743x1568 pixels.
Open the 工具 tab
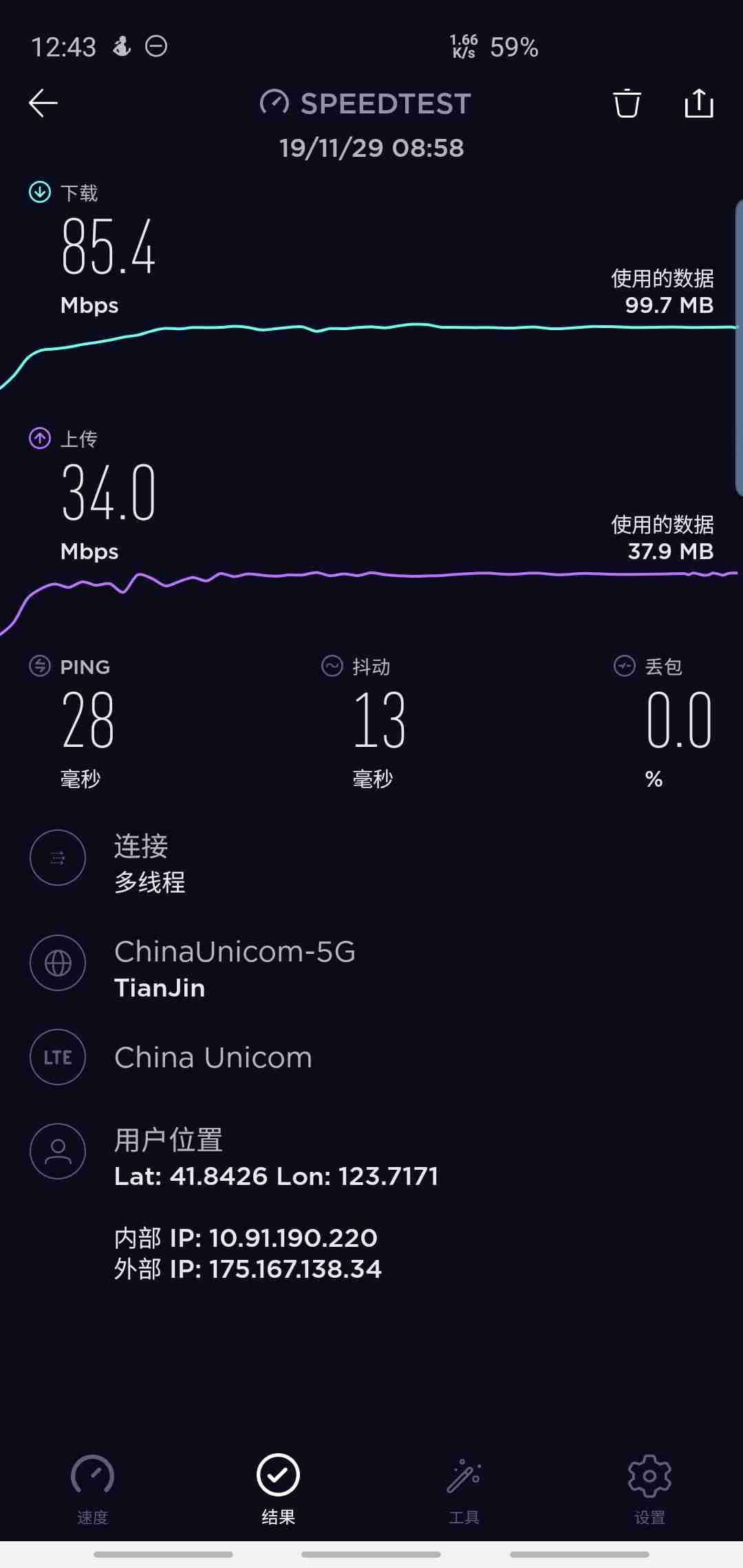[464, 1488]
